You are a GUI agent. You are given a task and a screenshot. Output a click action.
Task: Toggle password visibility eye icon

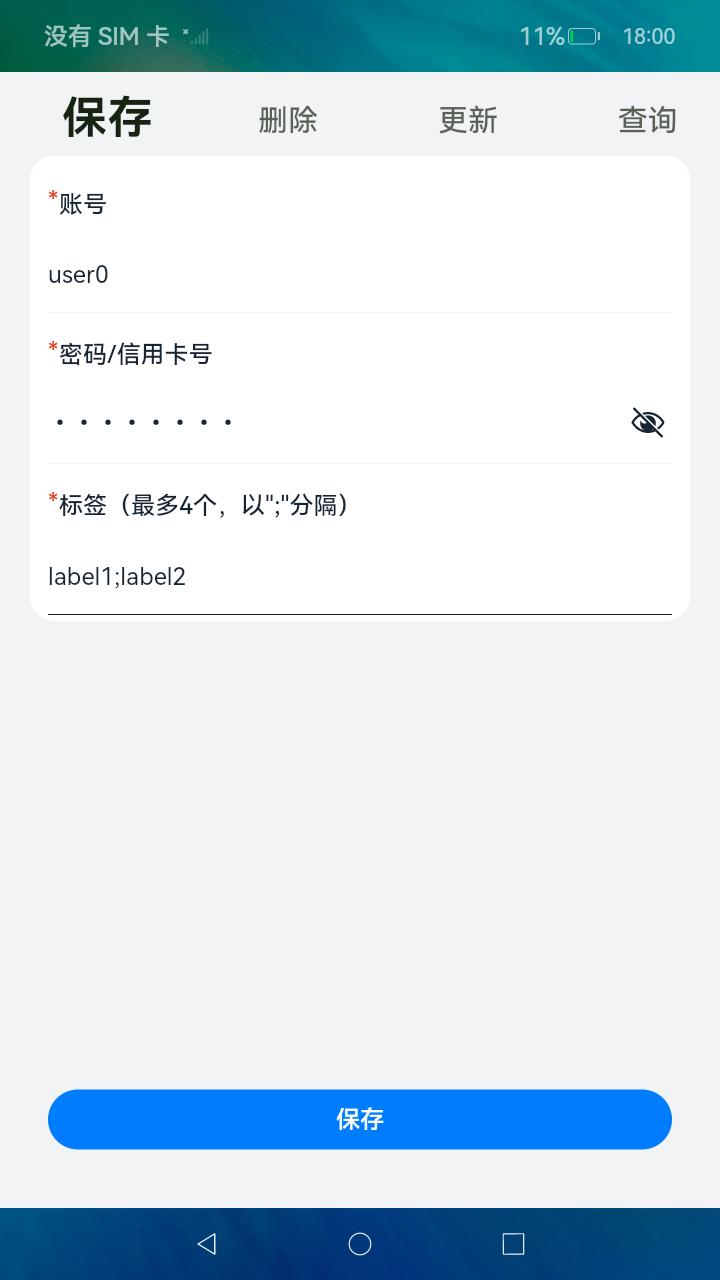[x=648, y=423]
